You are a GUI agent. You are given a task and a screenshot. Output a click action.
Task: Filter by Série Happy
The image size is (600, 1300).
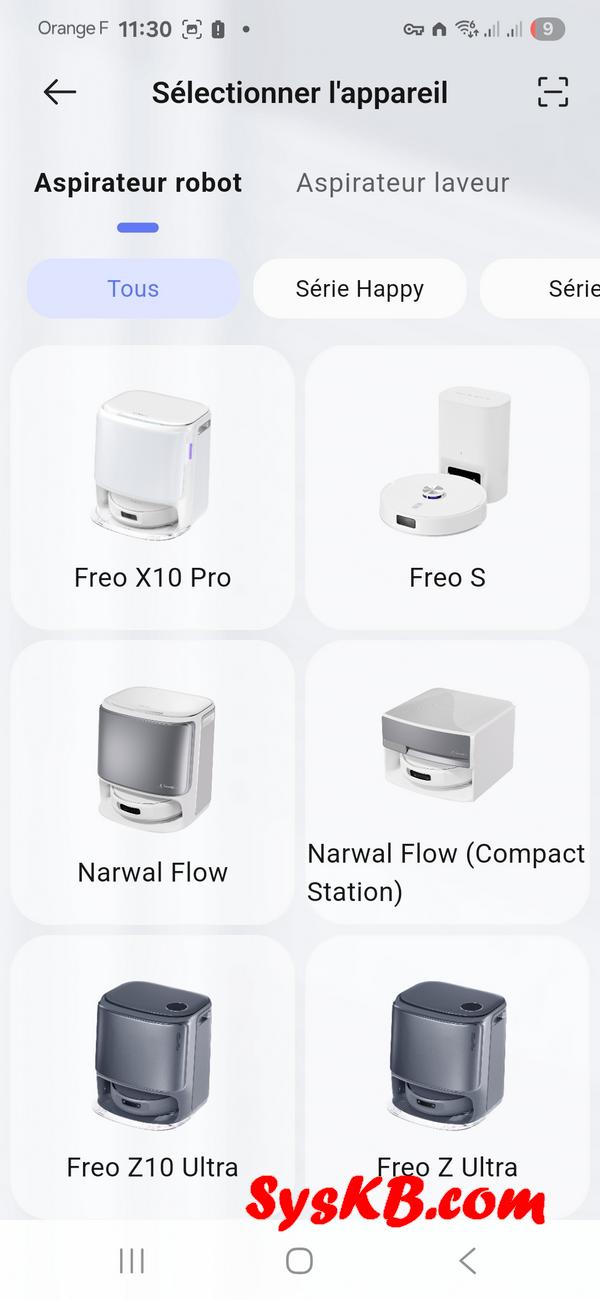coord(360,289)
